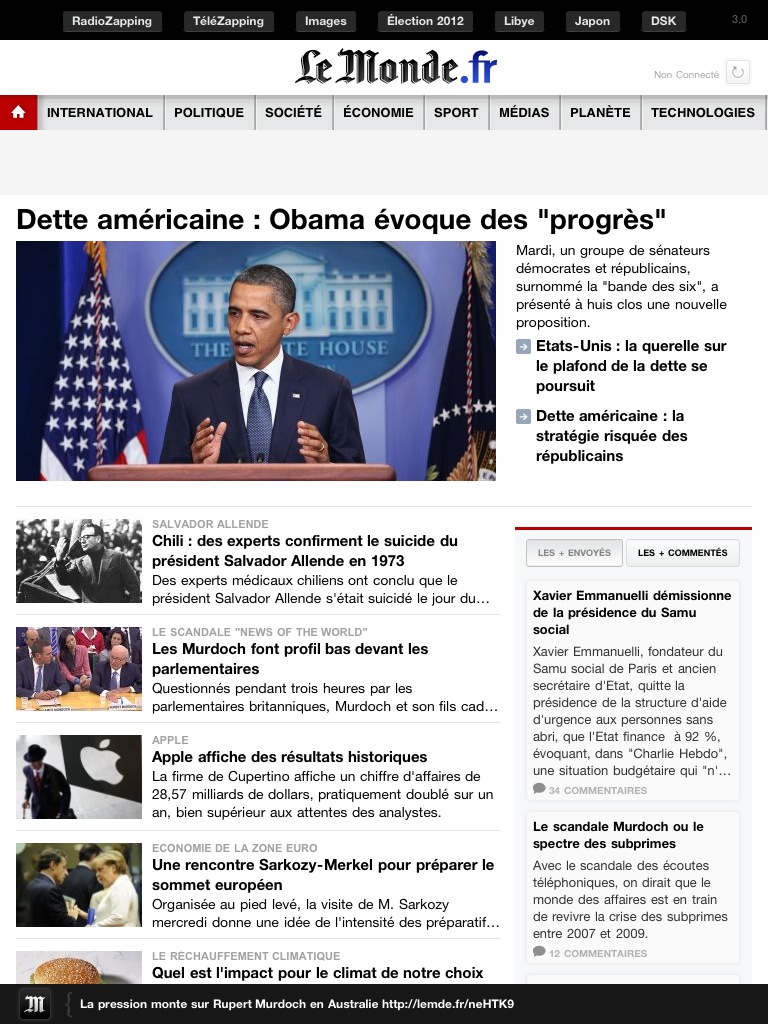Viewport: 768px width, 1024px height.
Task: Open the RadioZapping shortcut
Action: [112, 21]
